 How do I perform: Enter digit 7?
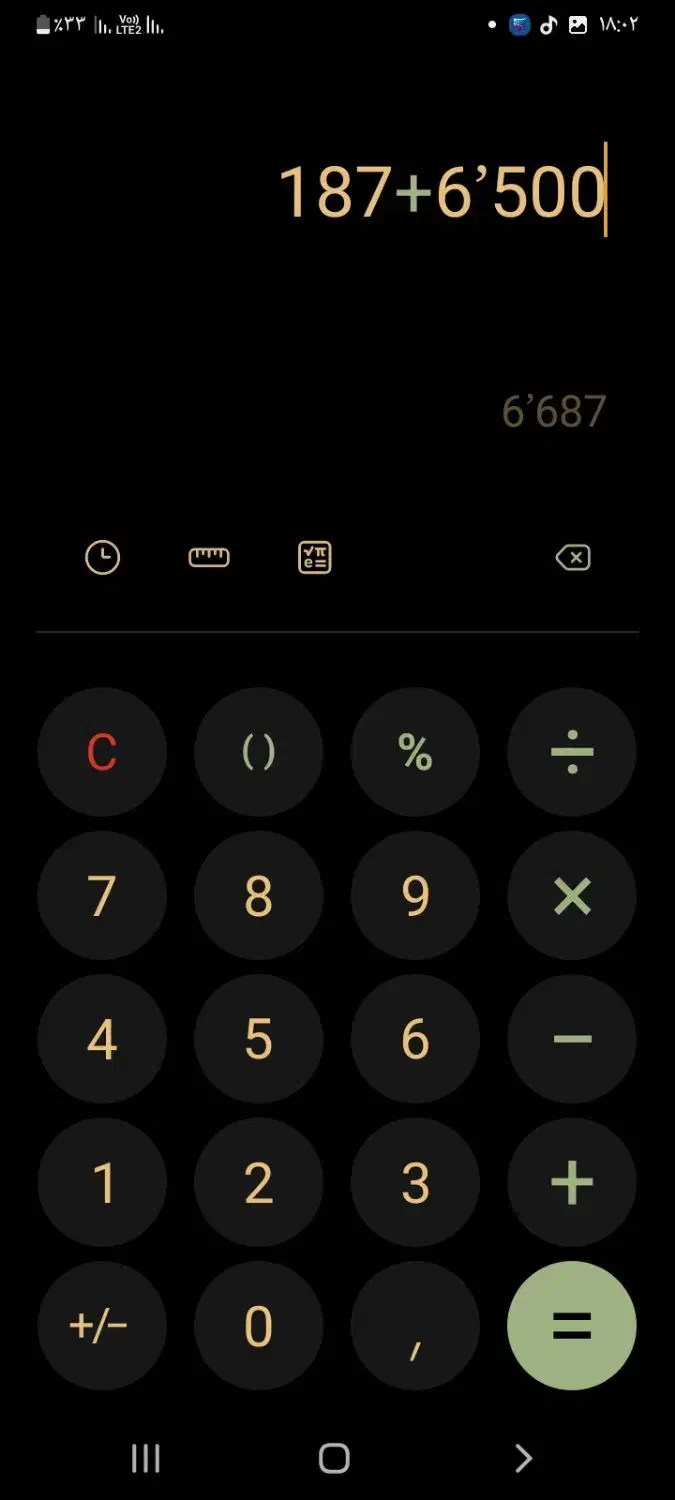[x=102, y=896]
